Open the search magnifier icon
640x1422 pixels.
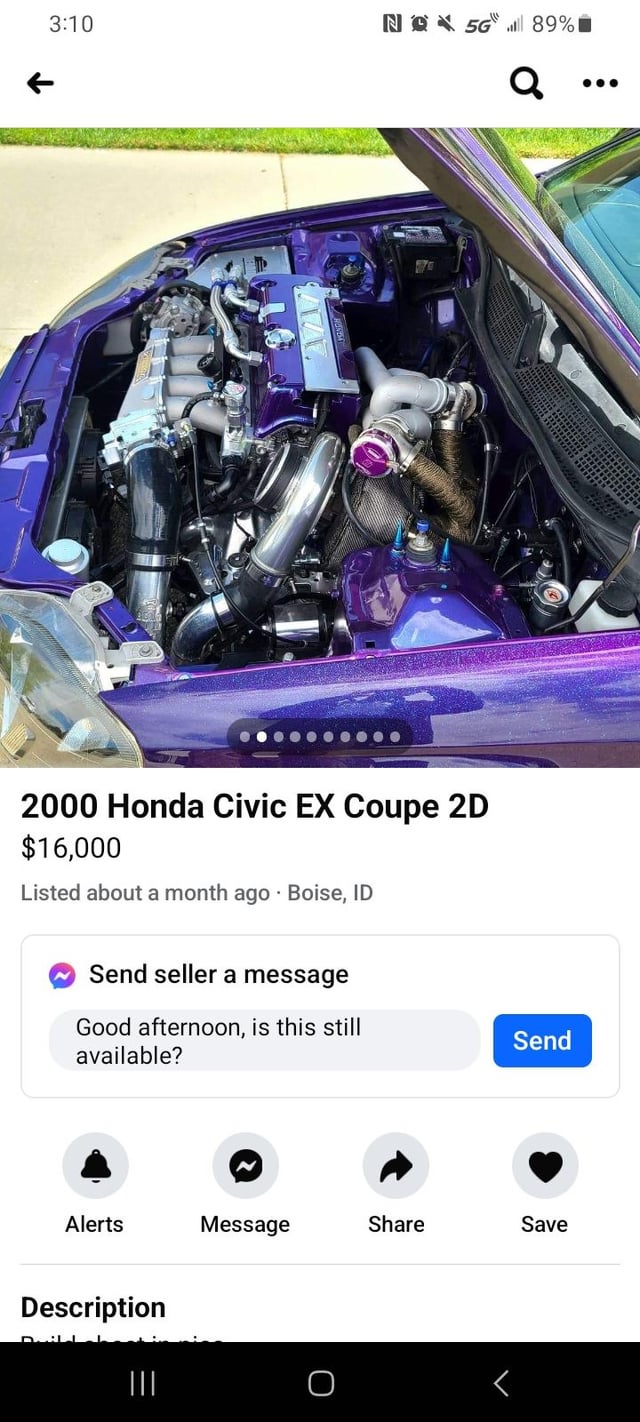[526, 83]
